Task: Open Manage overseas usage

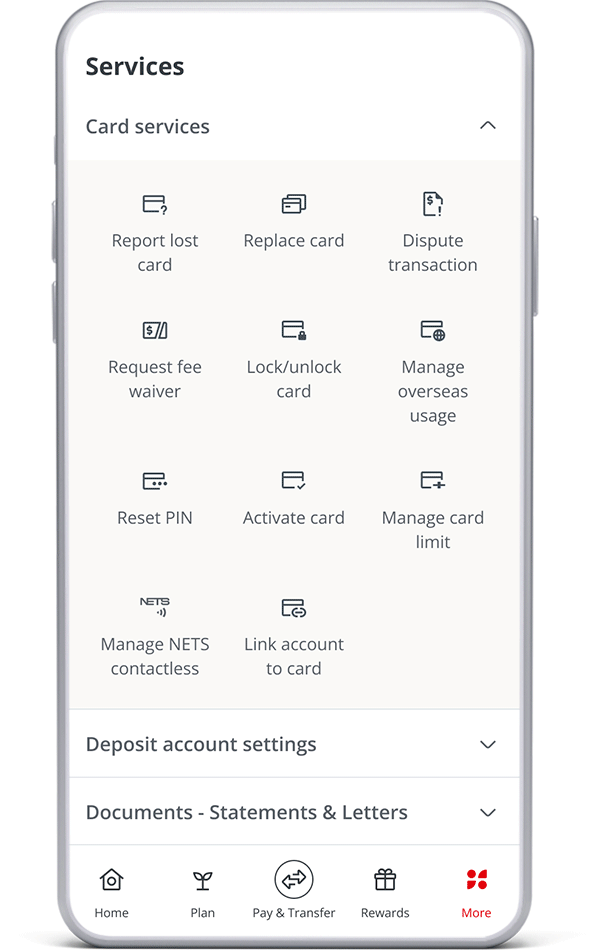Action: [x=432, y=372]
